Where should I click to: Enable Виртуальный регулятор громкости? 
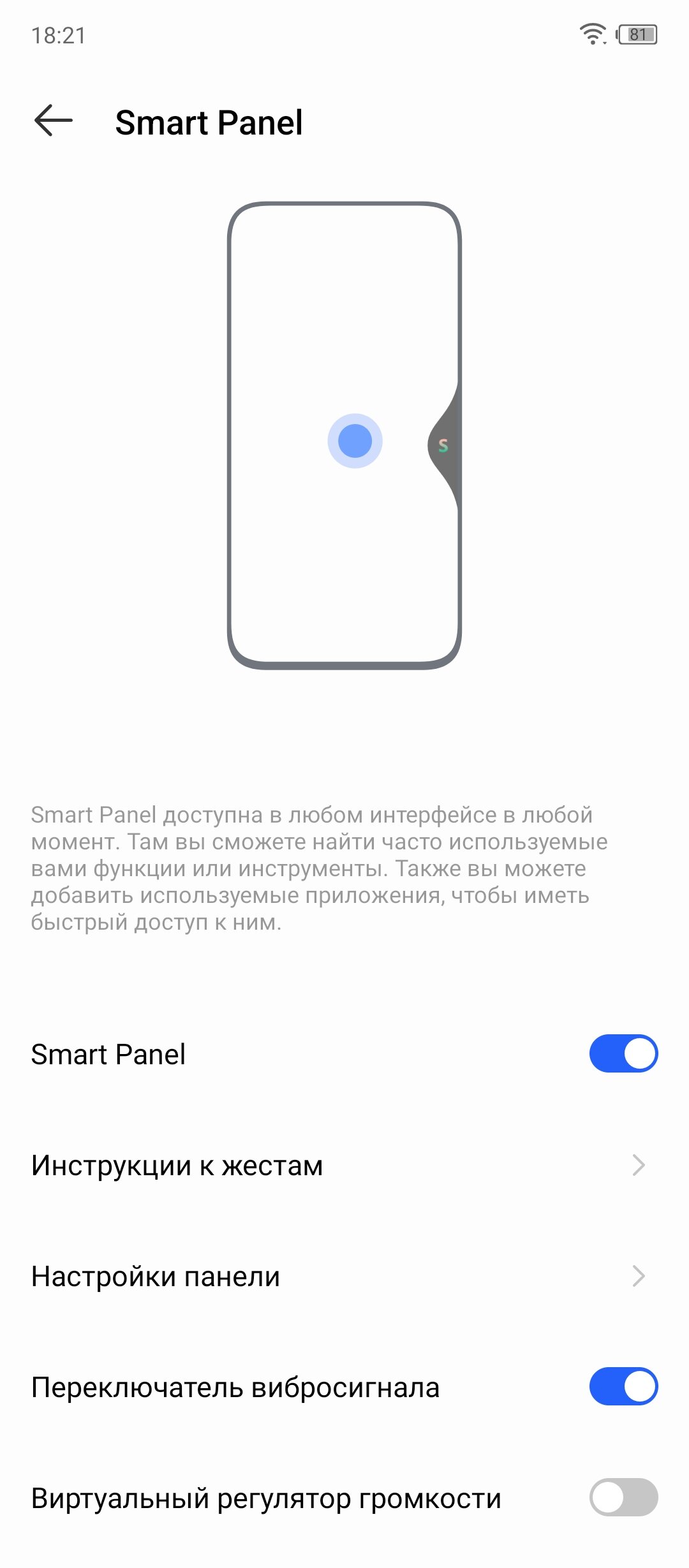pos(623,1497)
